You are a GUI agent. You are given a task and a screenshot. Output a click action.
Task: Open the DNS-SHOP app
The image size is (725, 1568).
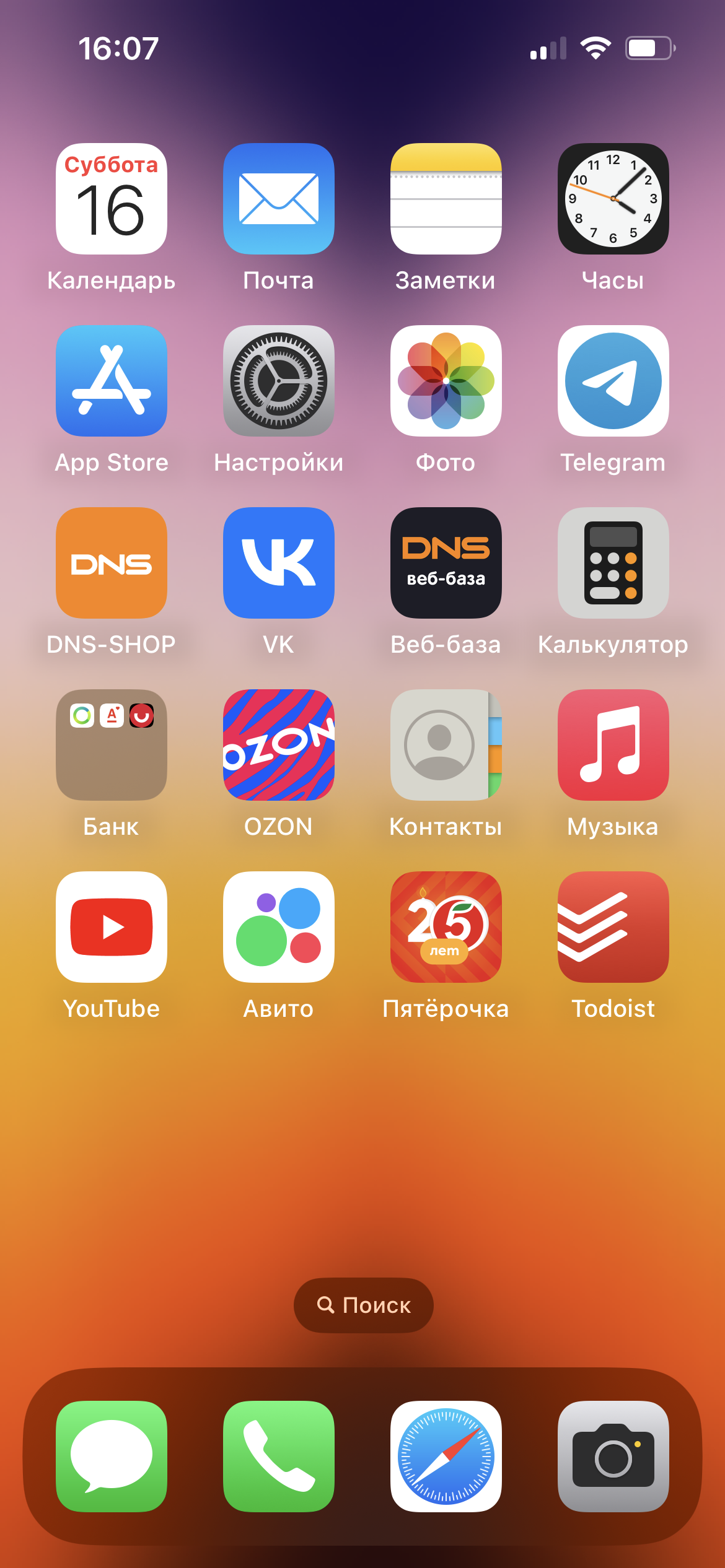tap(112, 563)
